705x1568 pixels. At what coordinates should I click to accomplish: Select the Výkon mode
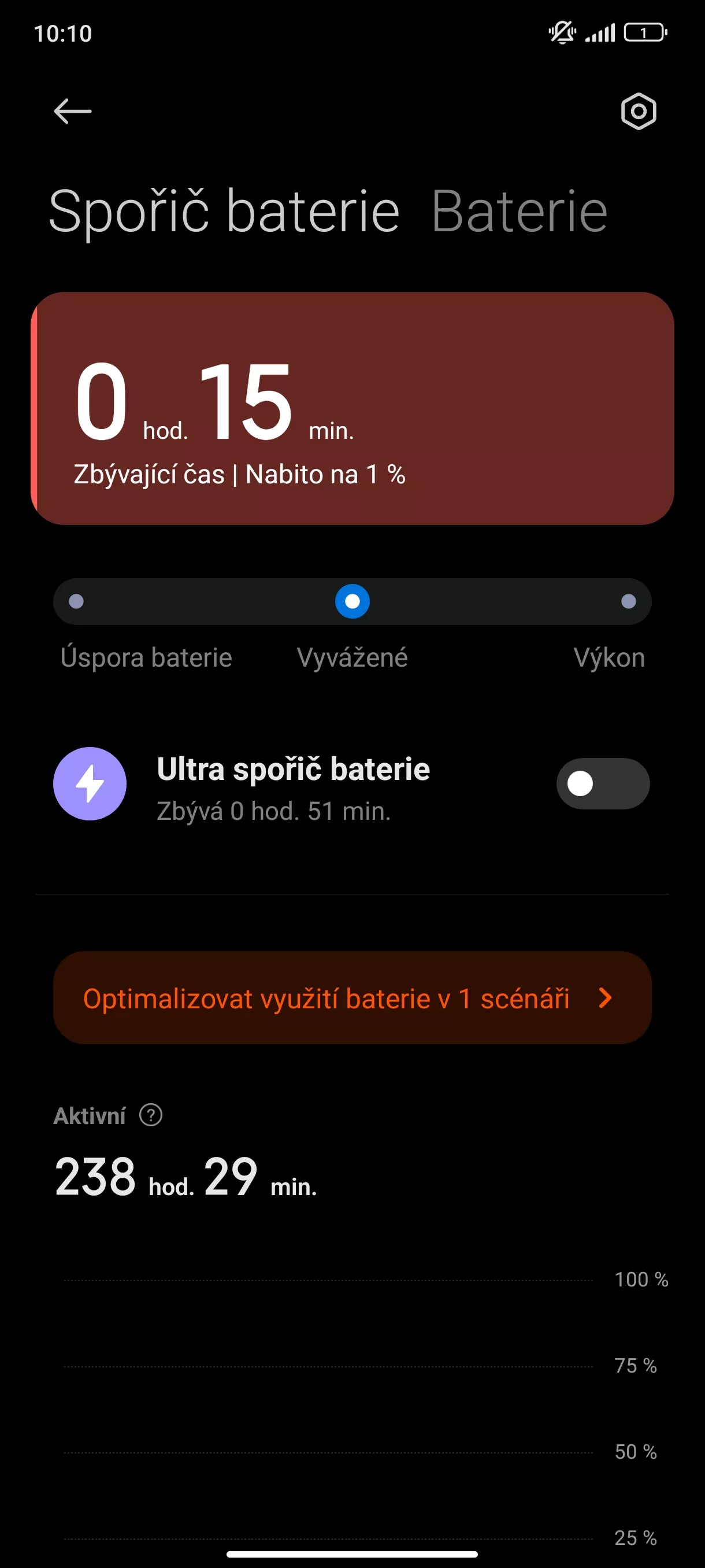click(x=628, y=601)
